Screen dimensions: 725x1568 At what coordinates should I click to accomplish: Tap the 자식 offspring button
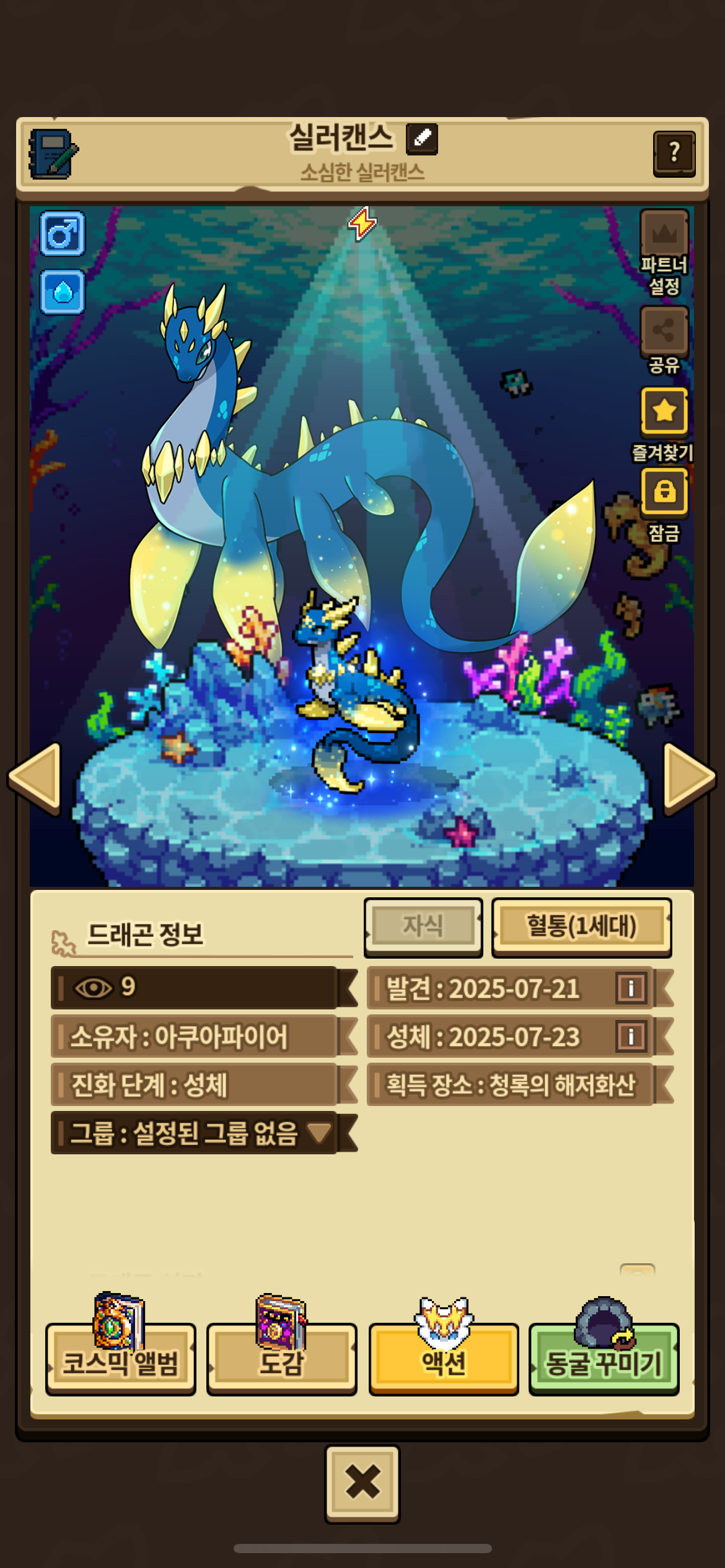pyautogui.click(x=423, y=926)
